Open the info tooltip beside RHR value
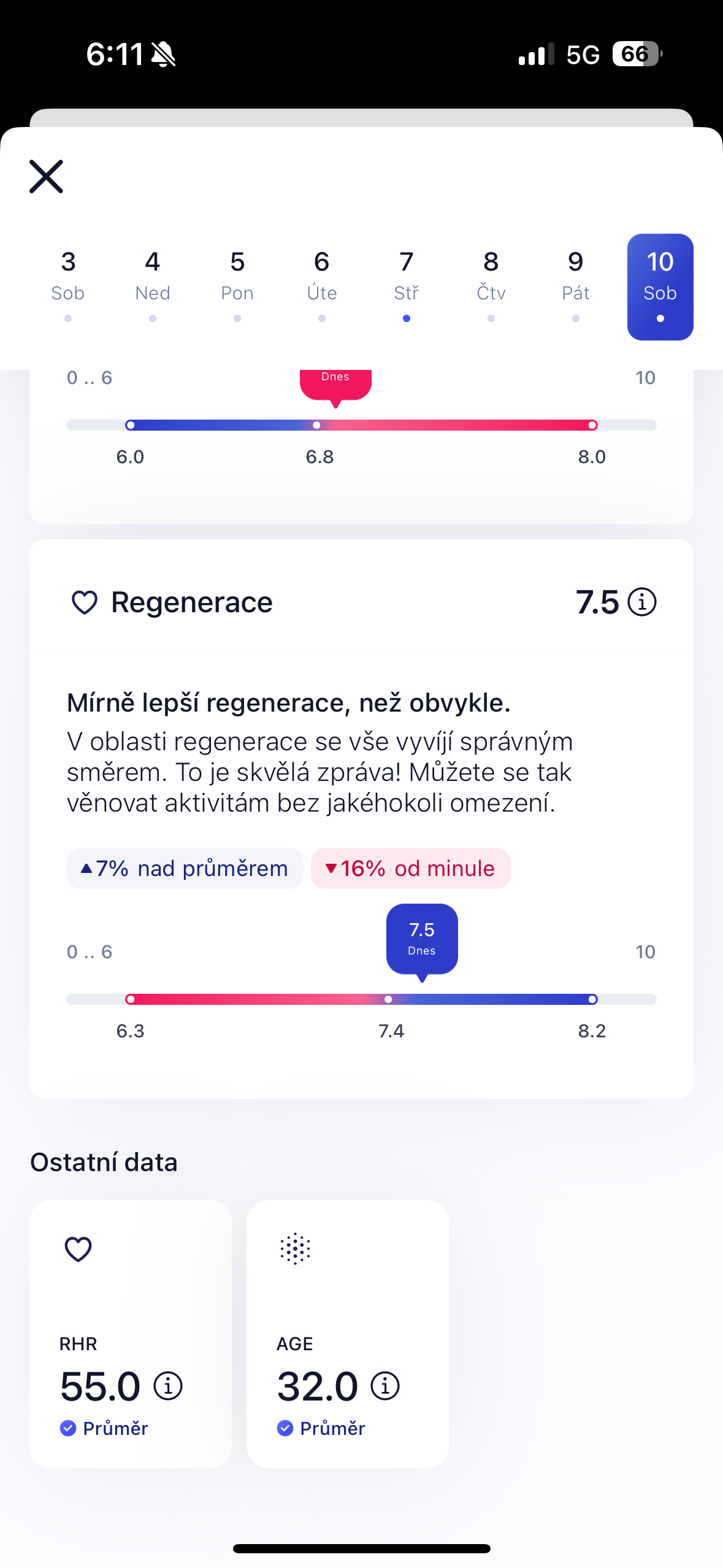This screenshot has height=1568, width=723. pyautogui.click(x=168, y=1385)
